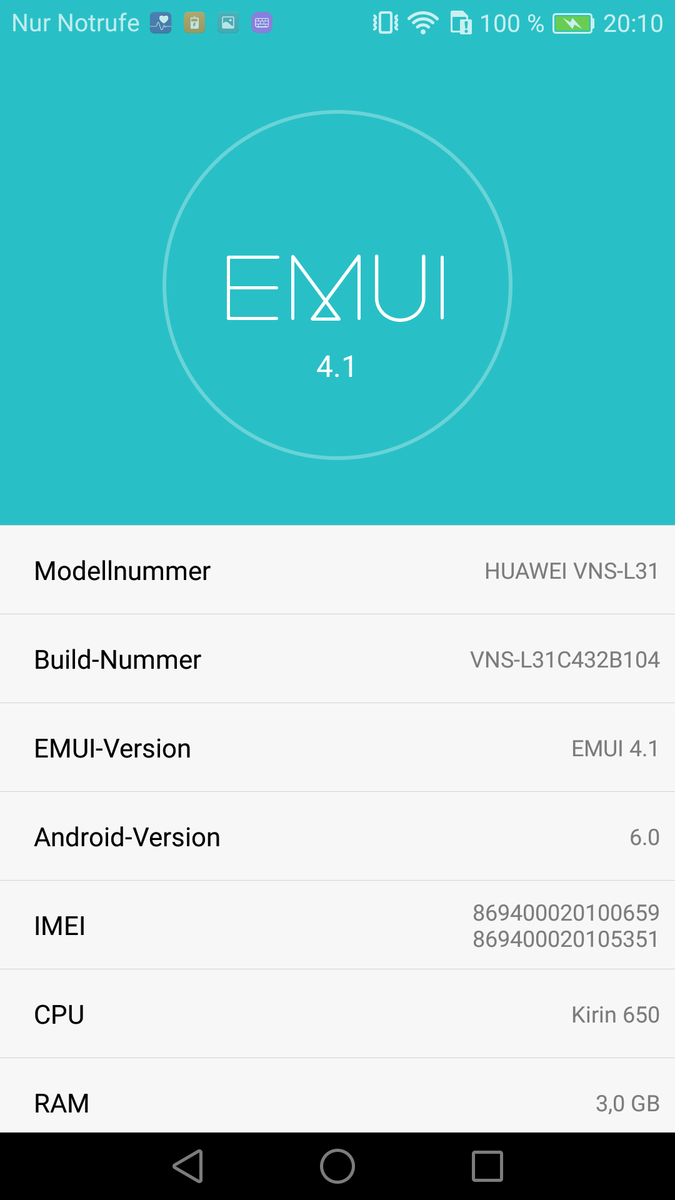
Task: Go back with the navigation bar arrow
Action: 188,1166
